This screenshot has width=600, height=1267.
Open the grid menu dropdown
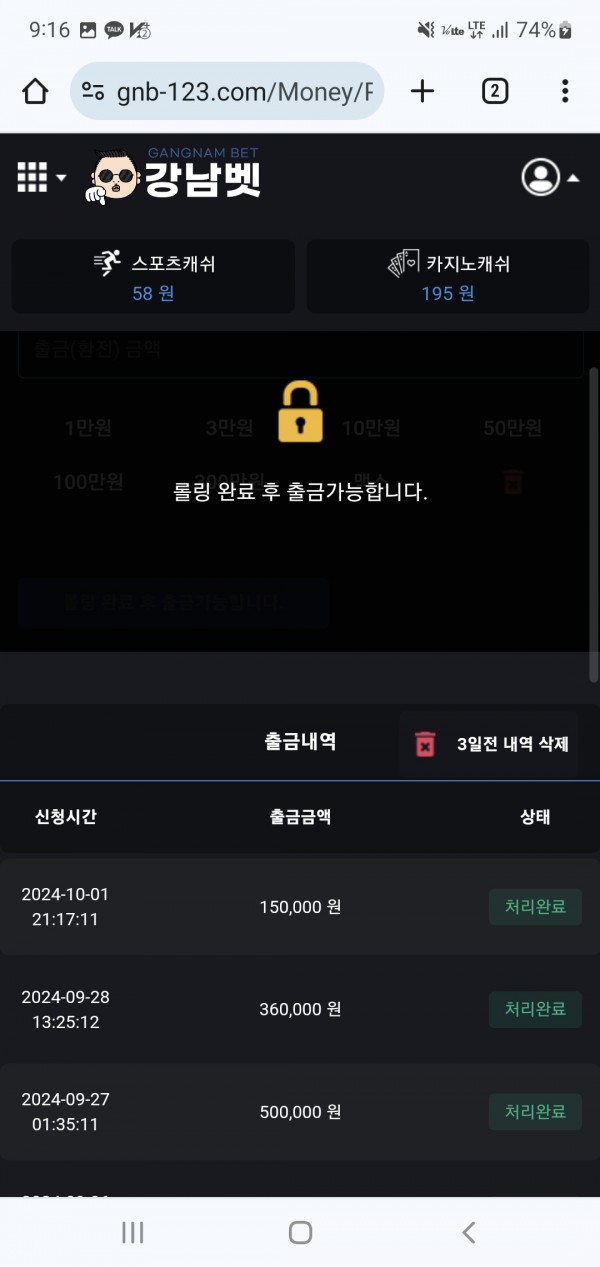pos(40,178)
